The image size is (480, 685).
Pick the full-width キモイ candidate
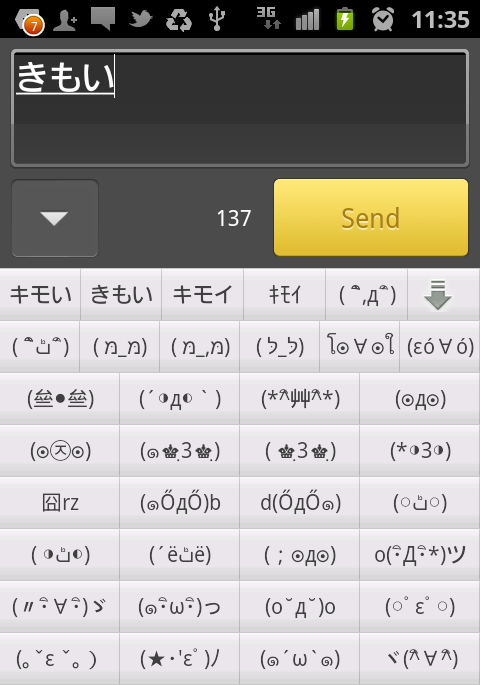(202, 294)
